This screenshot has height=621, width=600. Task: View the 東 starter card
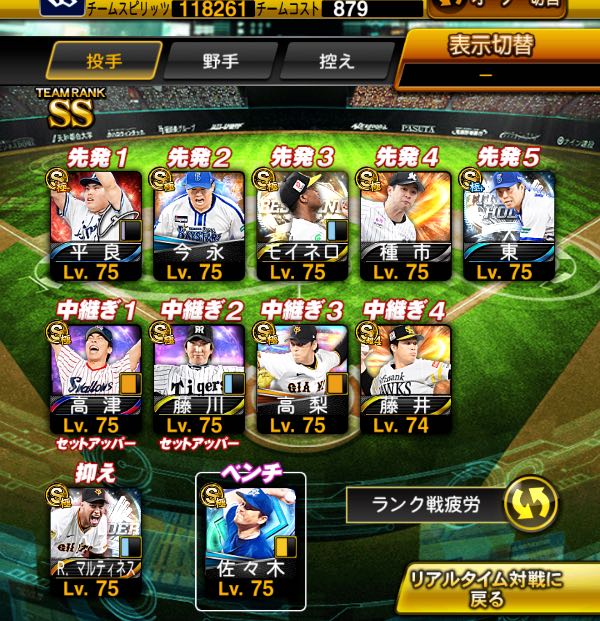(x=509, y=226)
